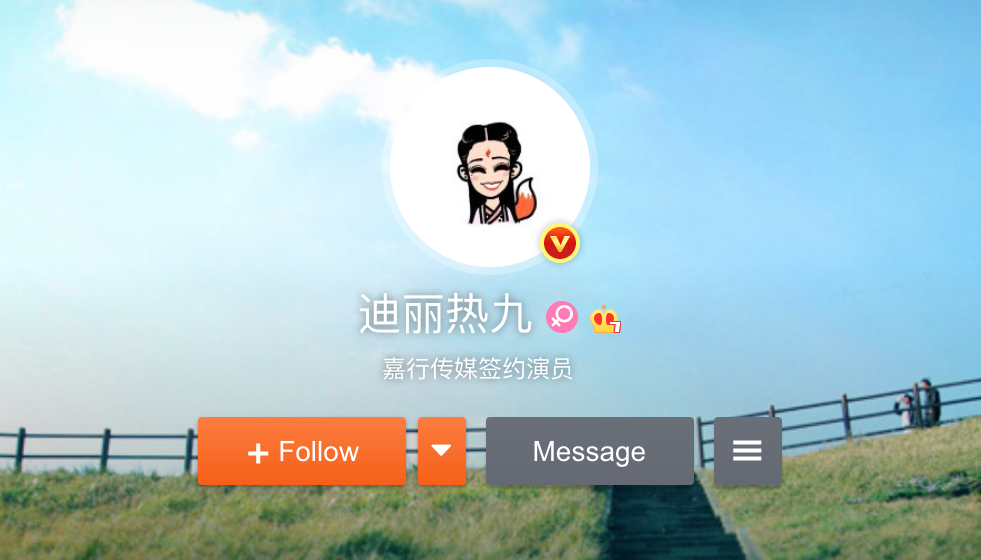Open the hamburger menu beside Message
The width and height of the screenshot is (981, 560).
click(748, 451)
